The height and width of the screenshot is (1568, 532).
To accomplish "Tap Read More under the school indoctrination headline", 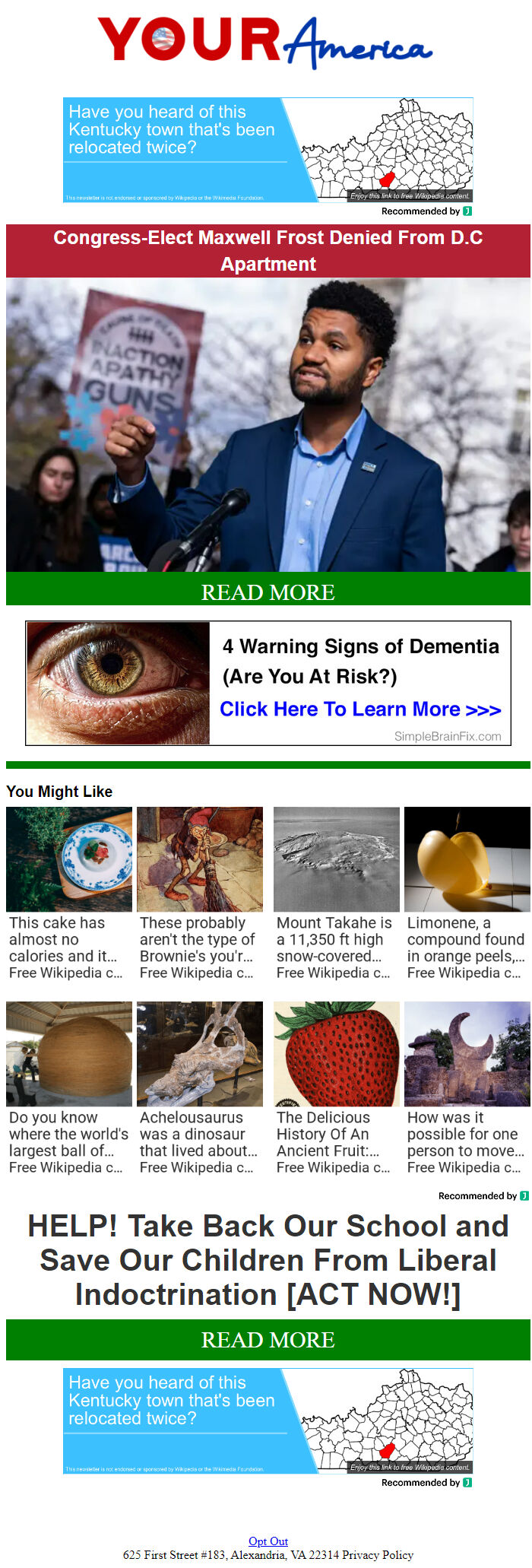I will pyautogui.click(x=268, y=1339).
